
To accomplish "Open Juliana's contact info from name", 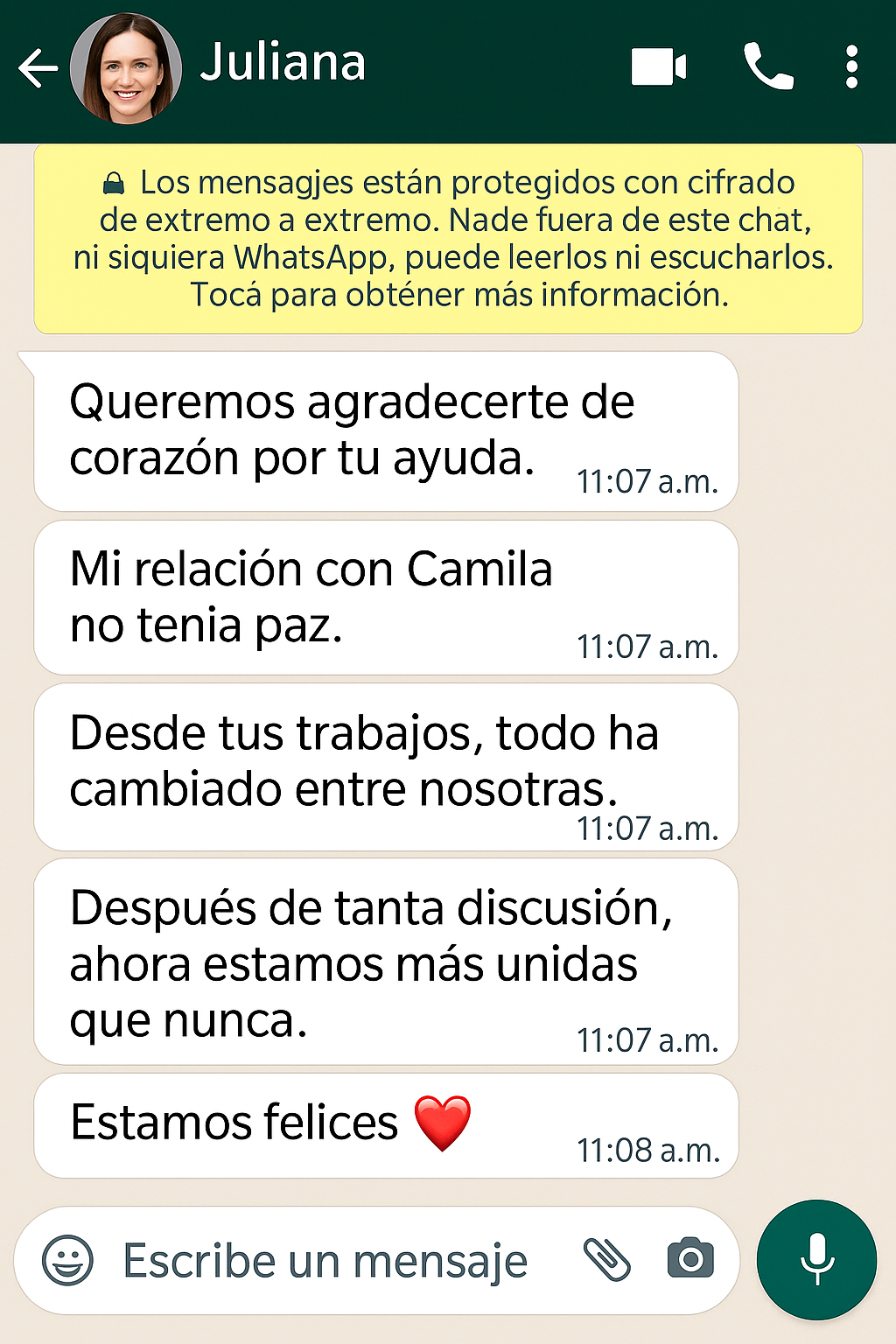I will pyautogui.click(x=283, y=63).
